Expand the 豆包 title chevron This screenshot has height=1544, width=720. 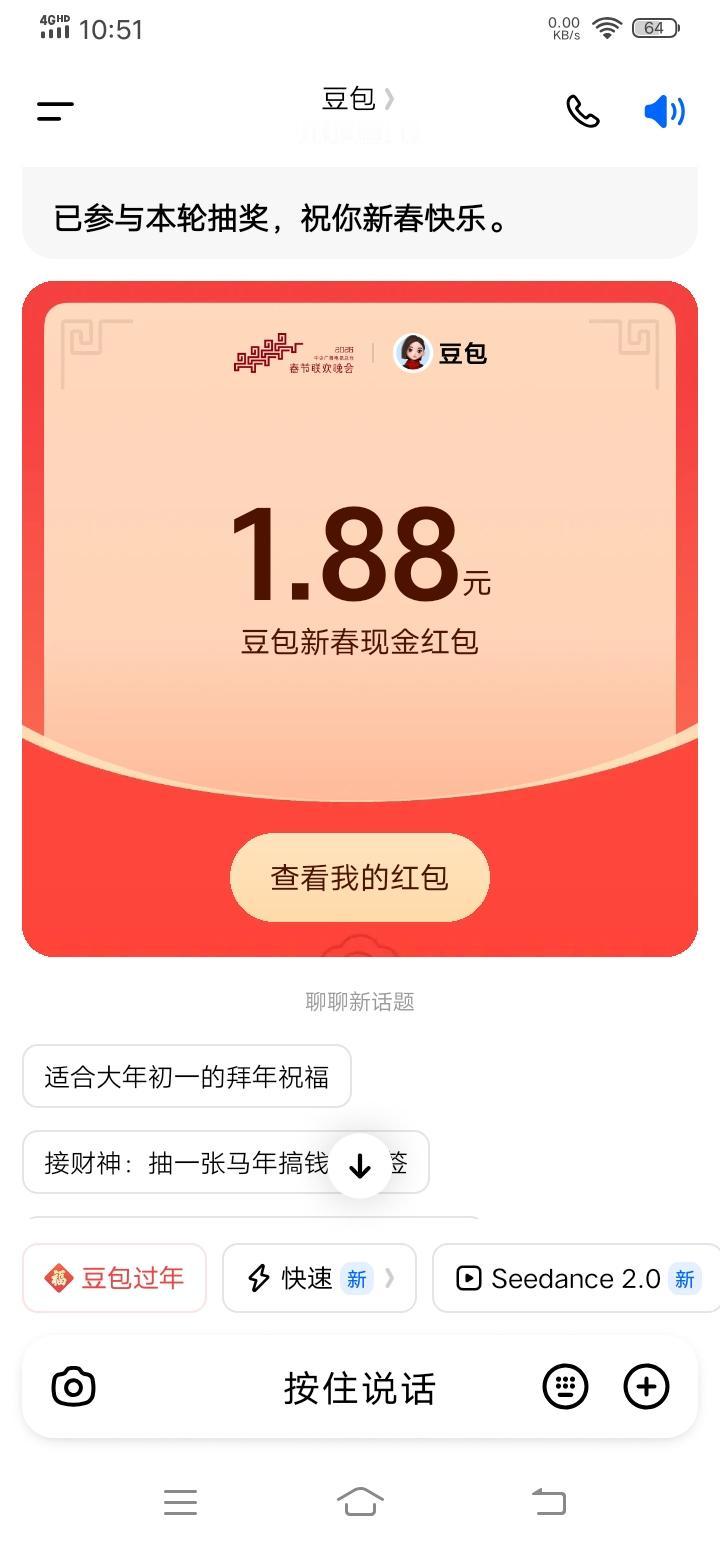tap(388, 99)
